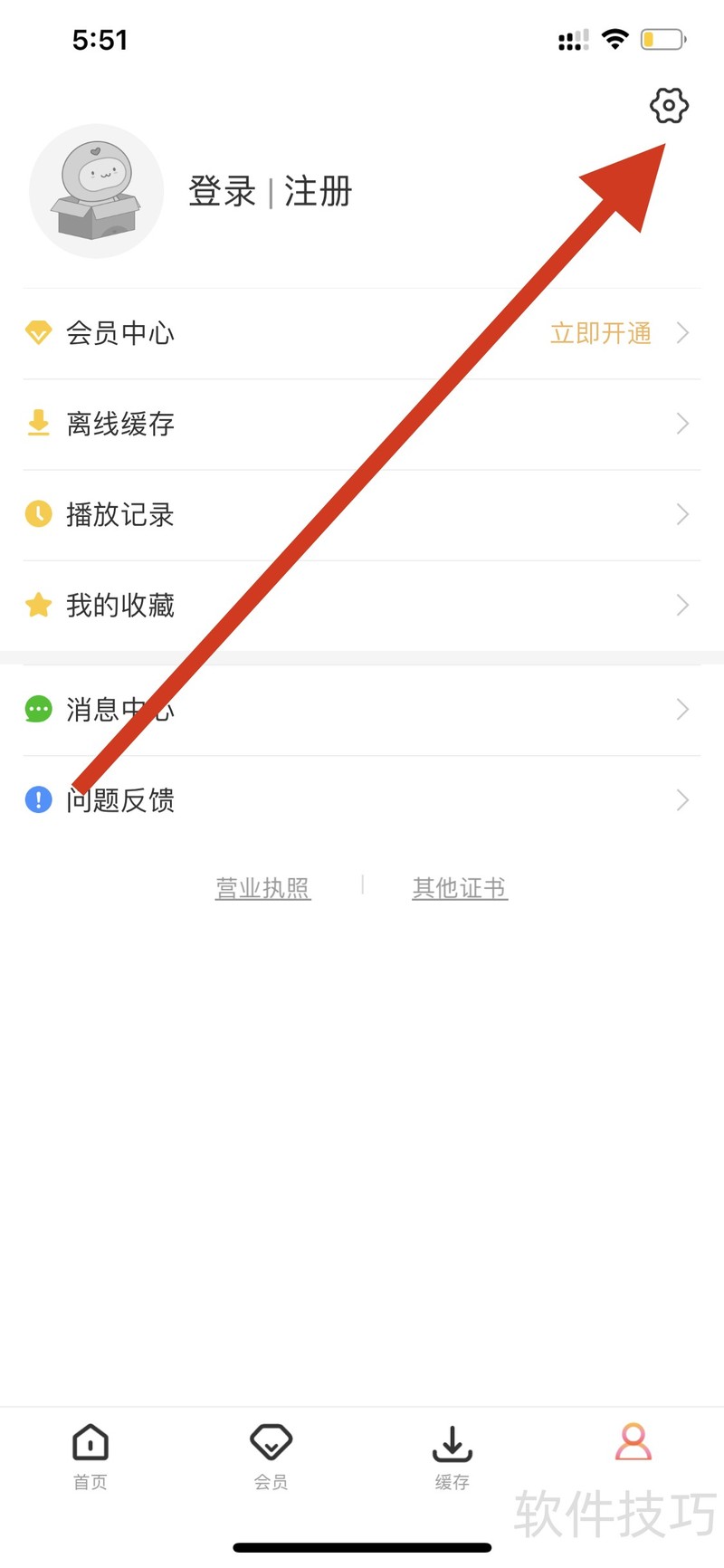Open the 营业执照 link
Image resolution: width=724 pixels, height=1568 pixels.
262,888
